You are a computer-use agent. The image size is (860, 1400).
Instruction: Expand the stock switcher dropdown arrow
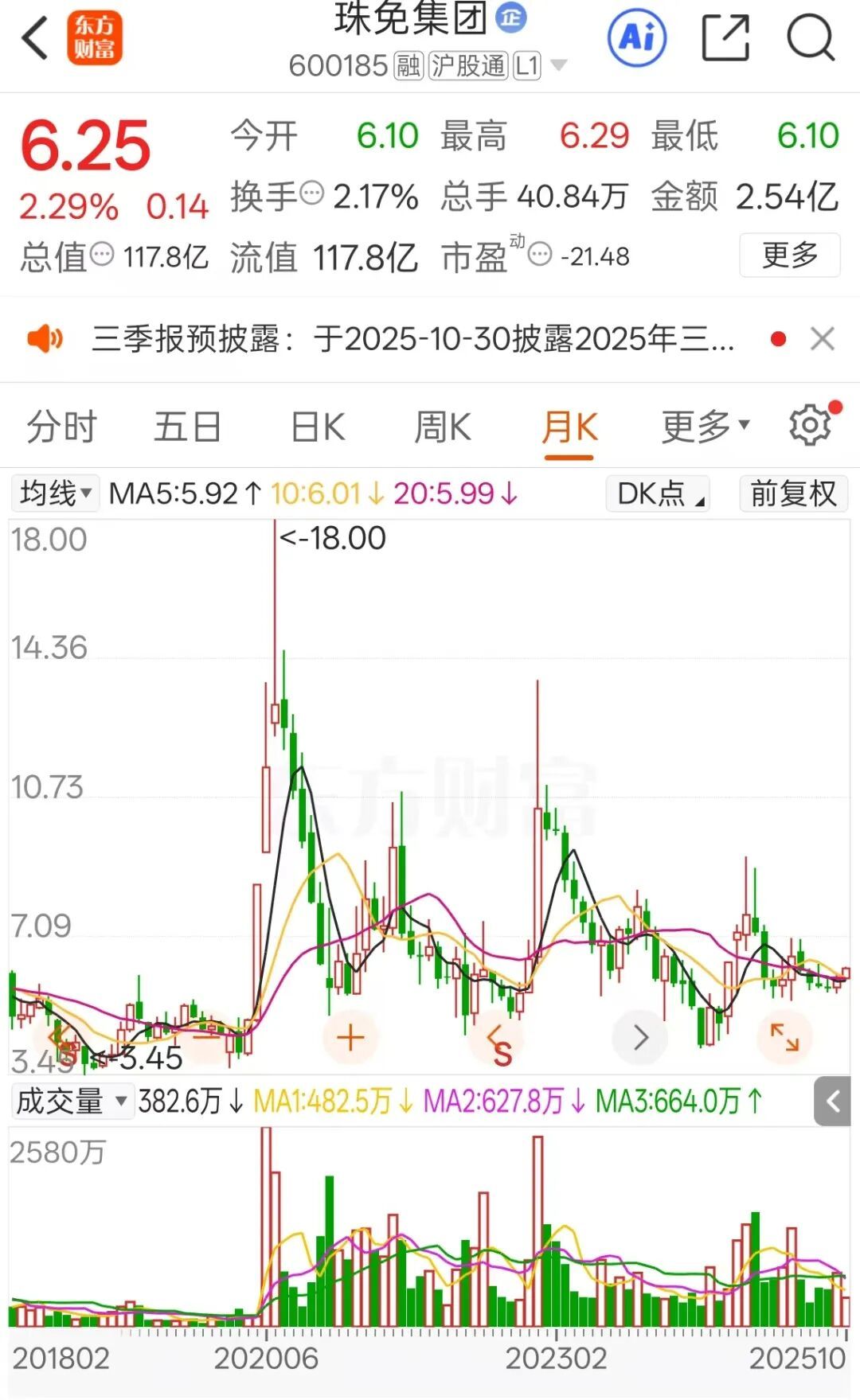[559, 65]
